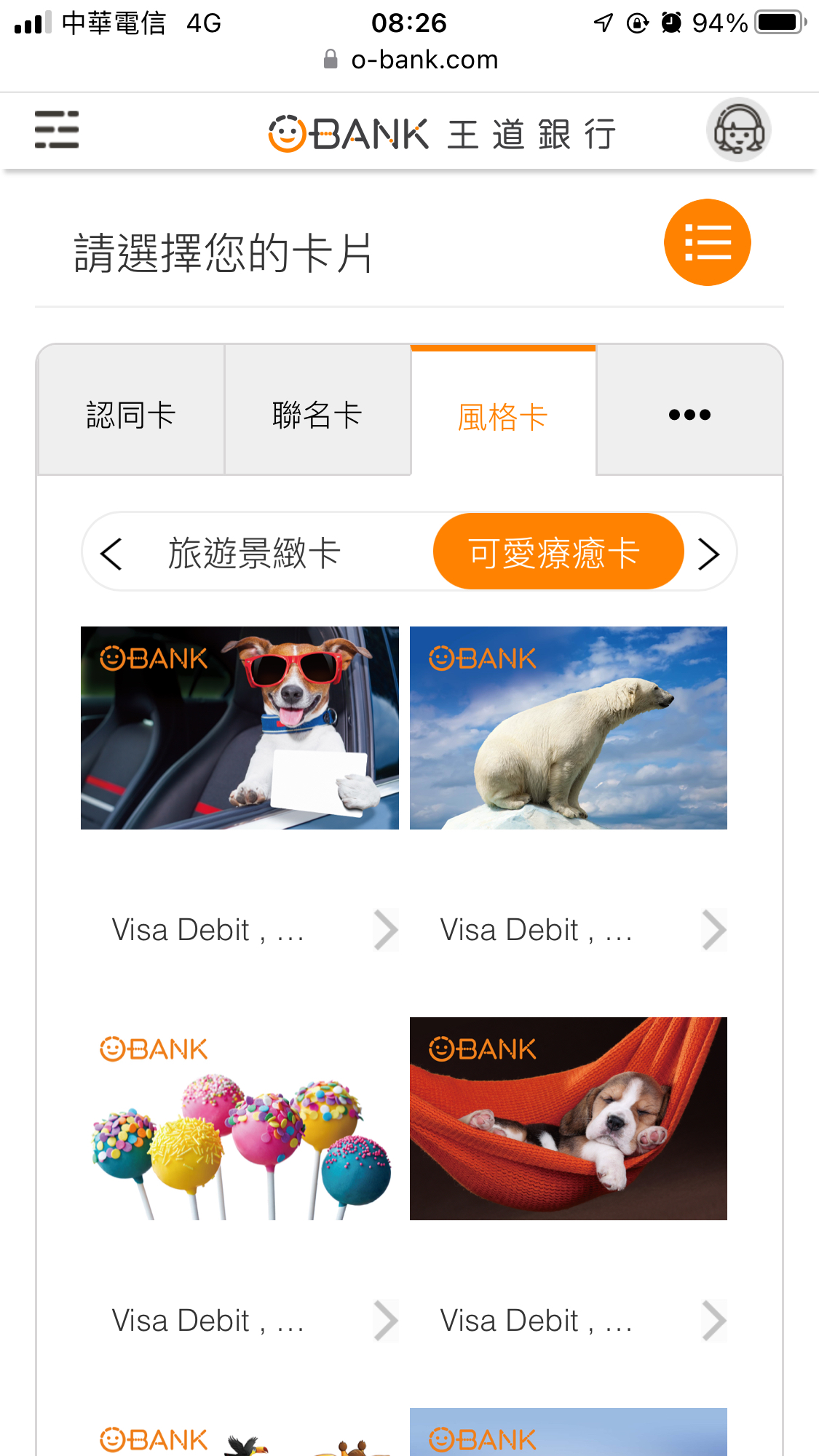Select the 風格卡 tab
819x1456 pixels.
(x=503, y=417)
